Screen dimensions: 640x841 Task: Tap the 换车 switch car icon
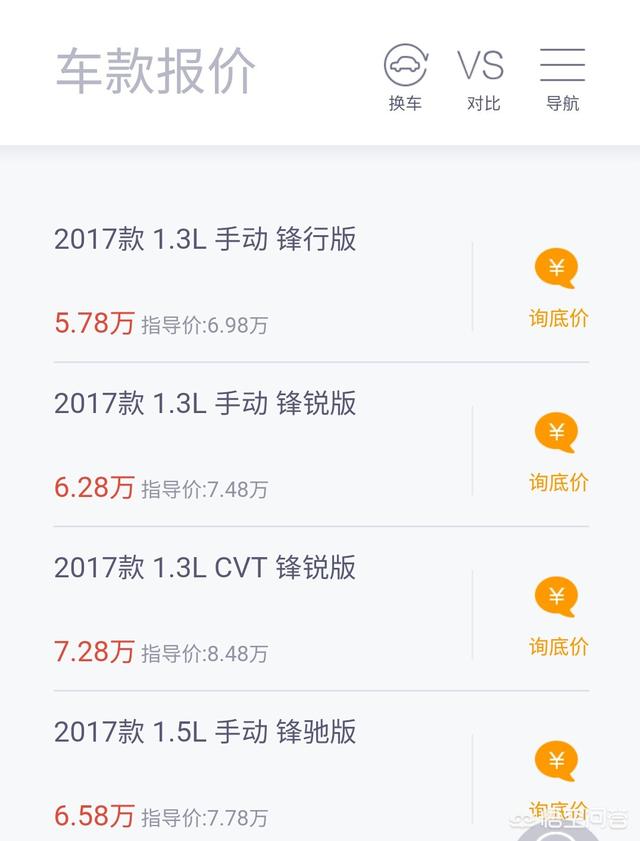click(x=405, y=77)
